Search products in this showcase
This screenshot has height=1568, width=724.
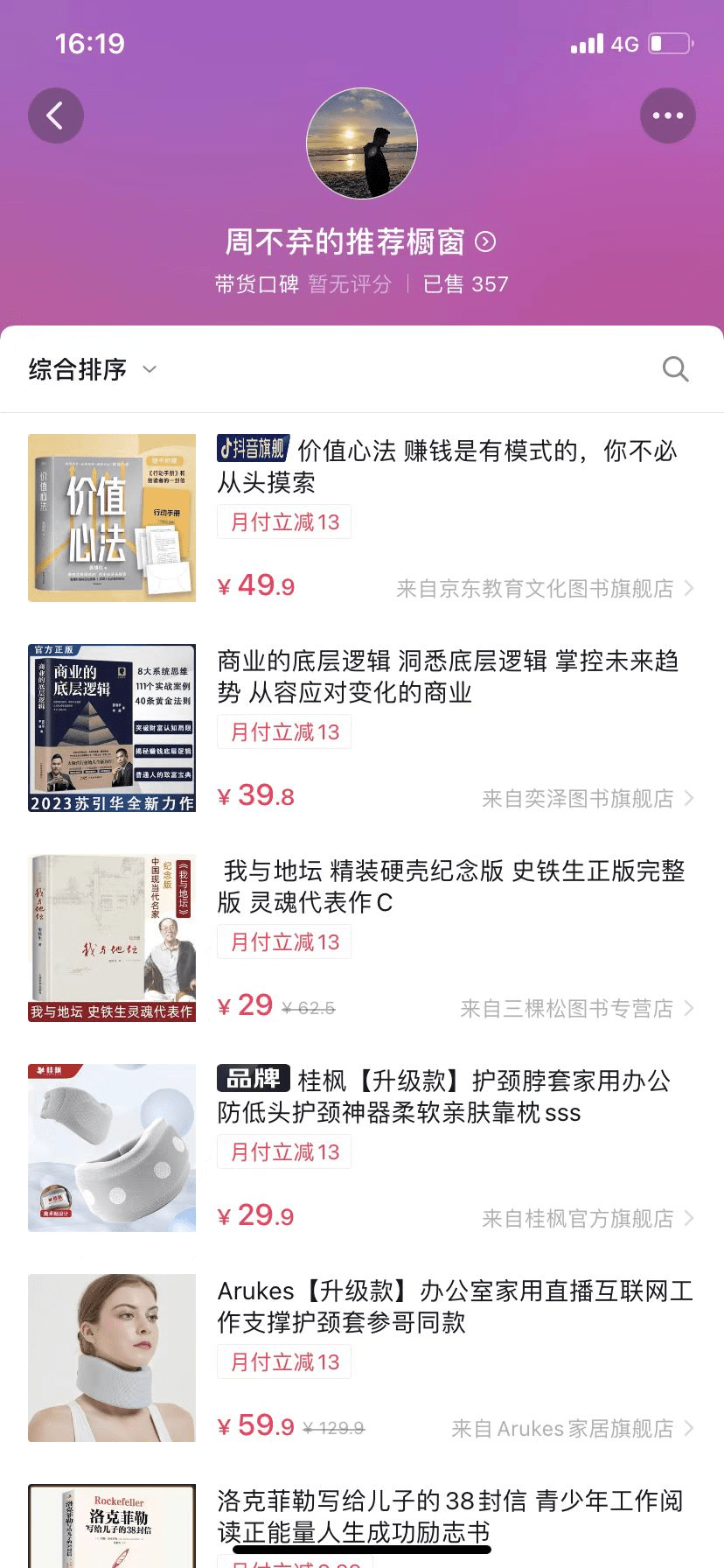click(x=675, y=369)
